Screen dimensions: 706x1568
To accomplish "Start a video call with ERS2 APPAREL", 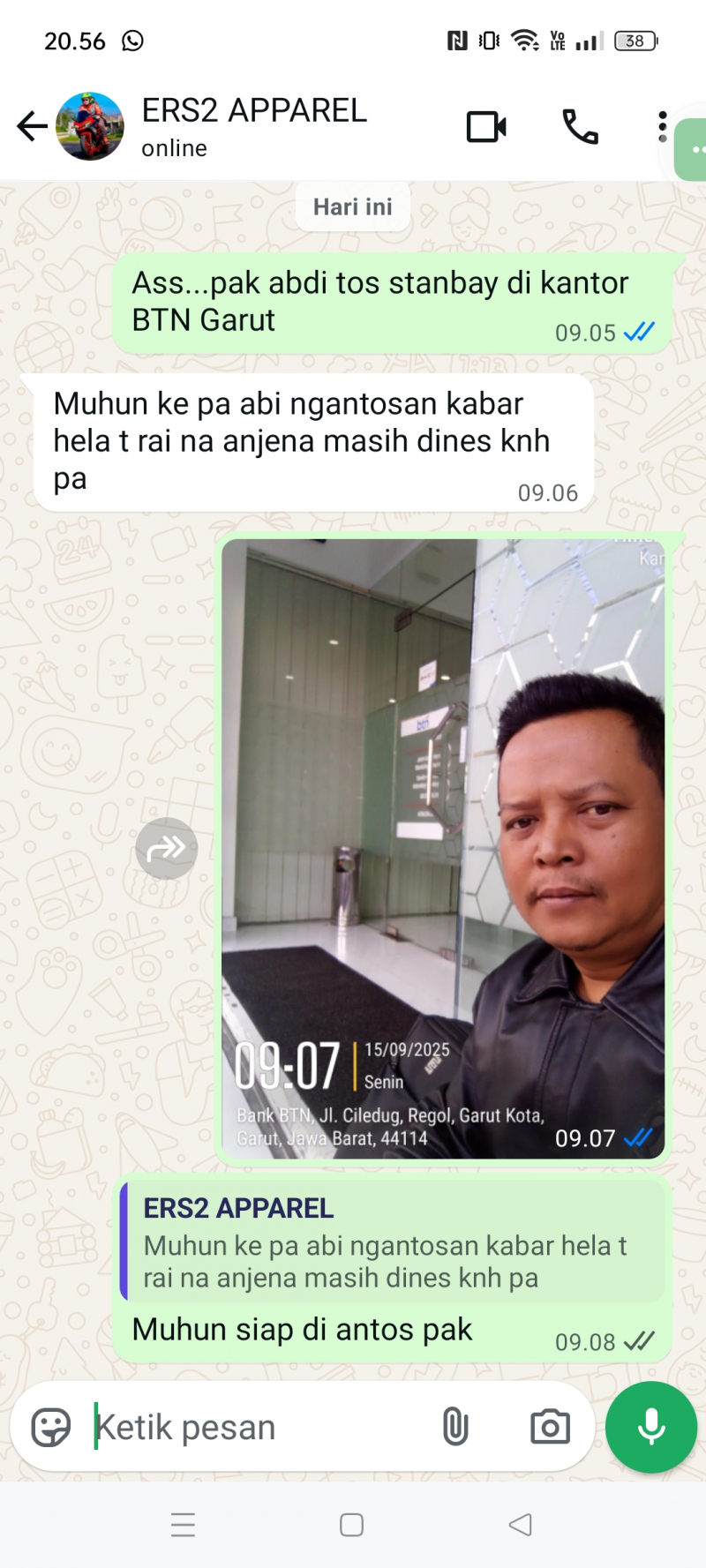I will coord(486,127).
